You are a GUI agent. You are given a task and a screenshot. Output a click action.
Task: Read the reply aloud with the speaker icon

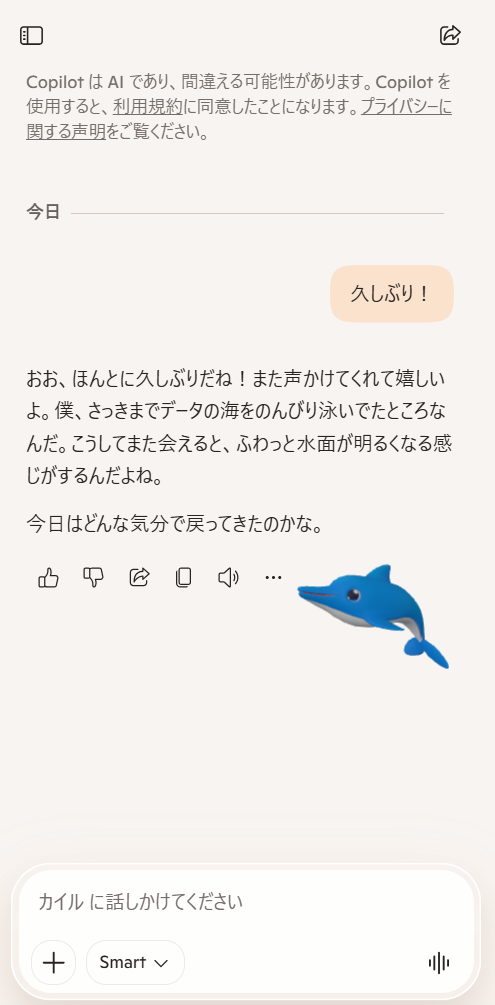(228, 577)
